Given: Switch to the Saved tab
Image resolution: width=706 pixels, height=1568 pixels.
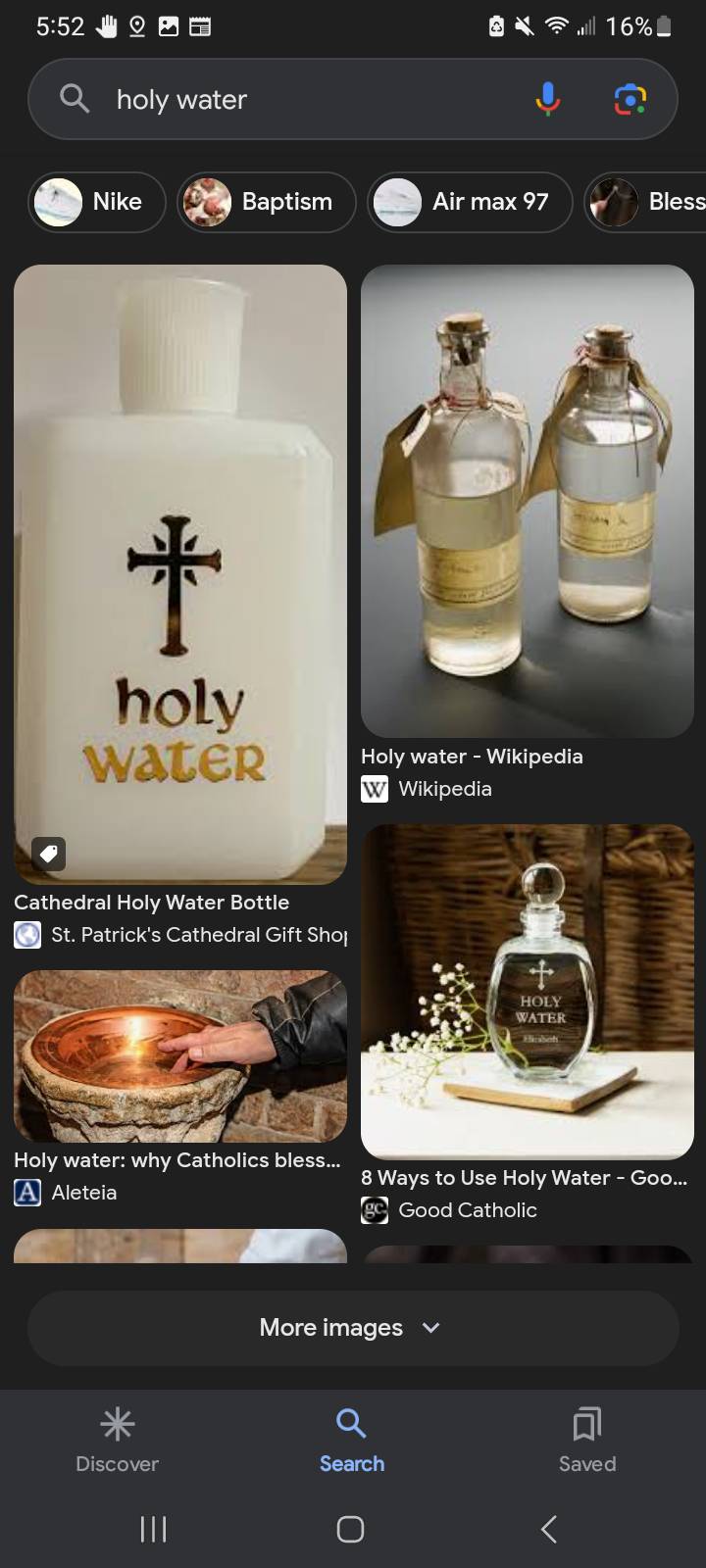Looking at the screenshot, I should tap(587, 1439).
